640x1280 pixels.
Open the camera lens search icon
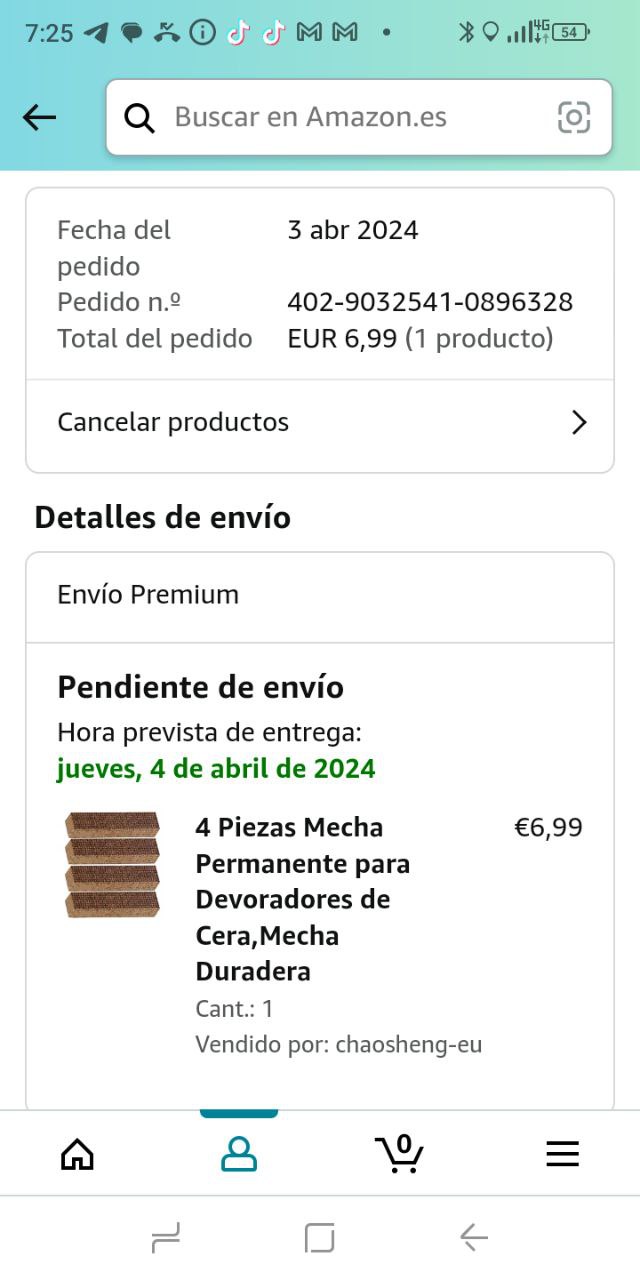click(x=574, y=118)
